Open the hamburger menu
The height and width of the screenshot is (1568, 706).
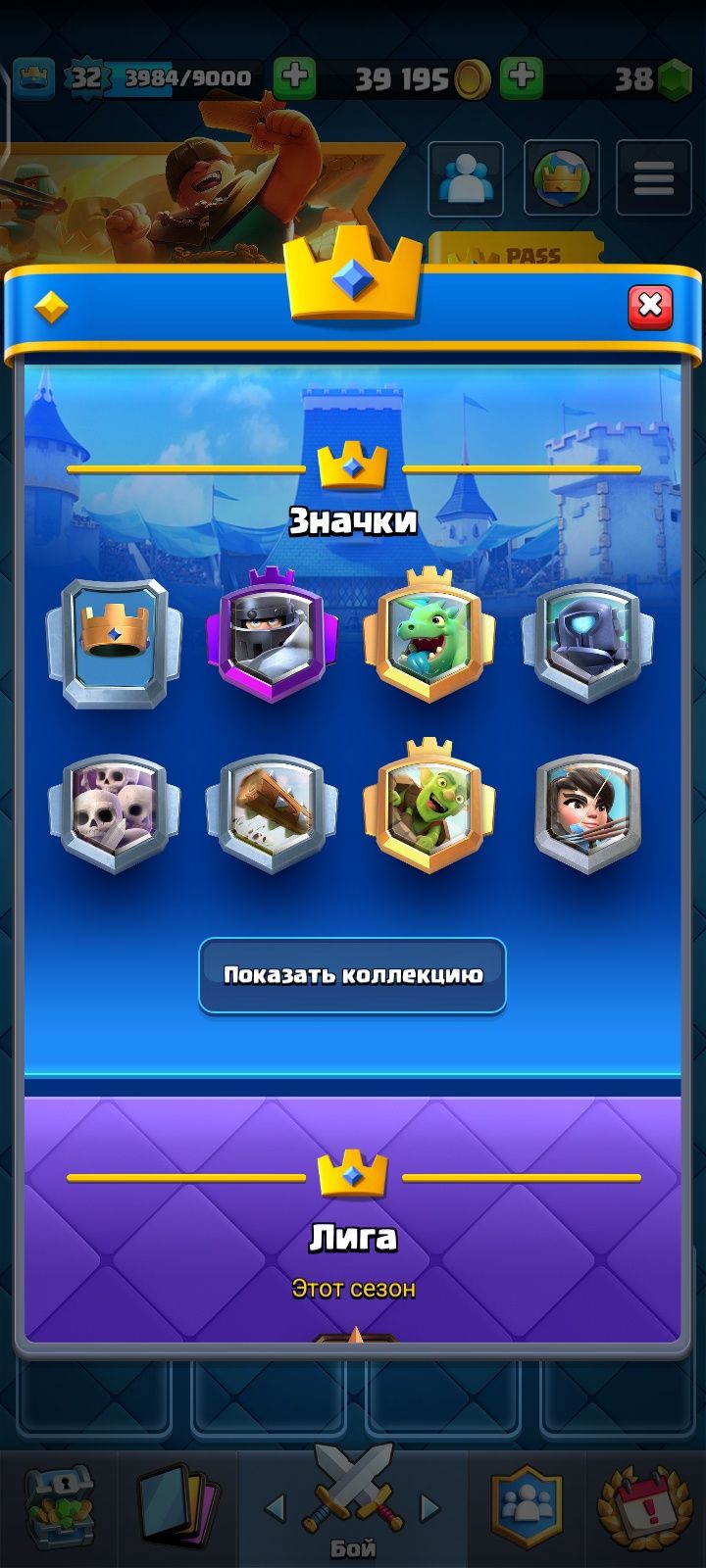pos(653,178)
